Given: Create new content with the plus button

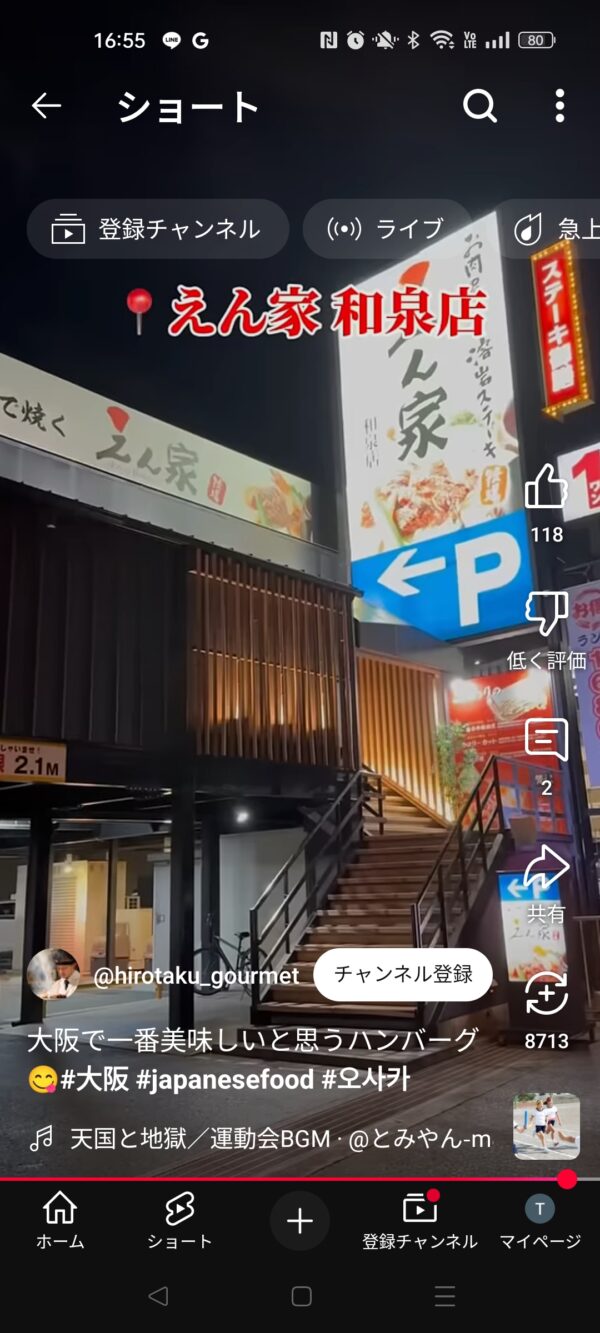Looking at the screenshot, I should pyautogui.click(x=300, y=1220).
